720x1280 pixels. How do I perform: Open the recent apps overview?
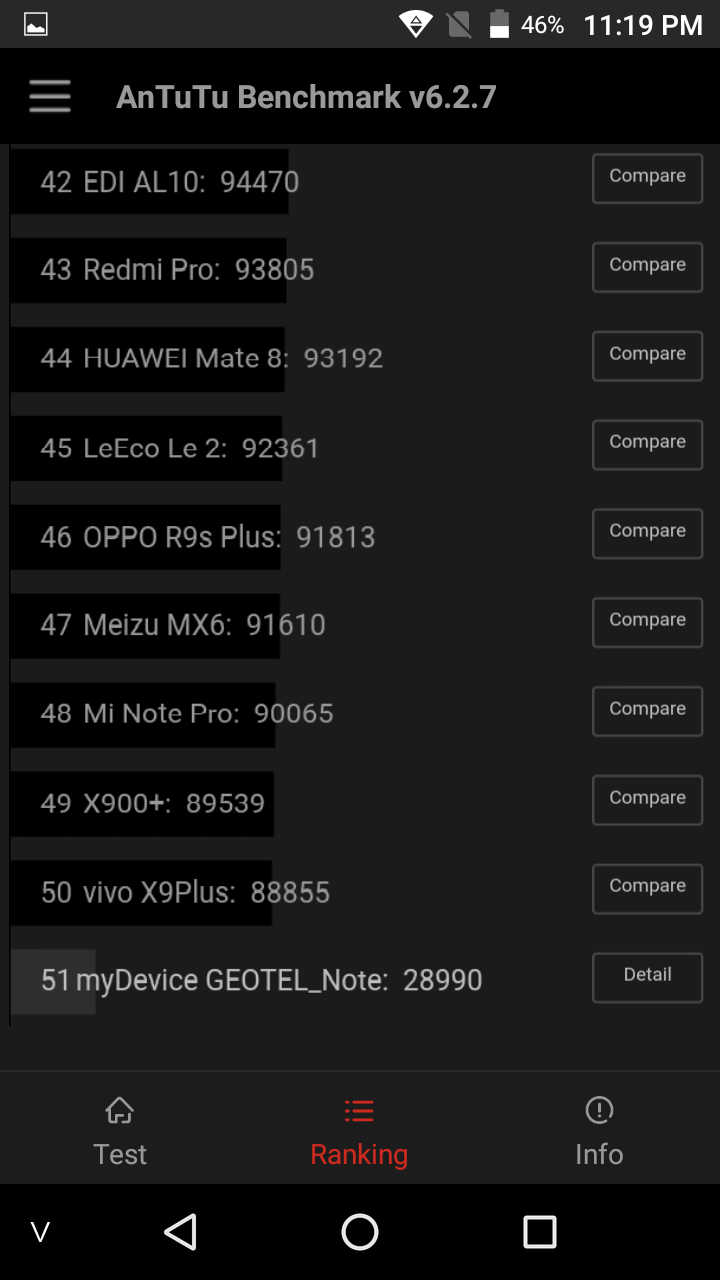540,1232
